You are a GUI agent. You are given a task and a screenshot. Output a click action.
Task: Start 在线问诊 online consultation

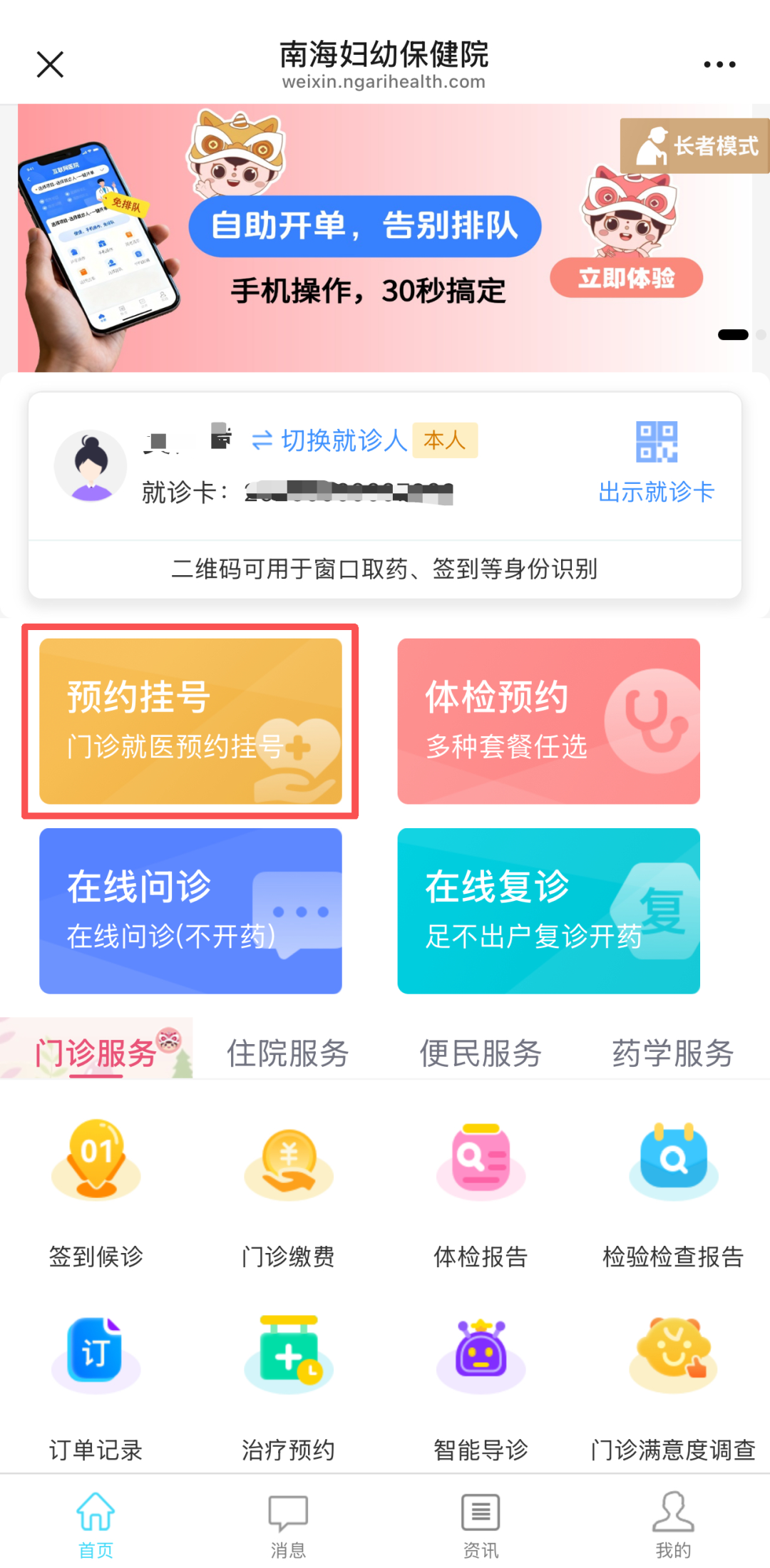(x=190, y=911)
